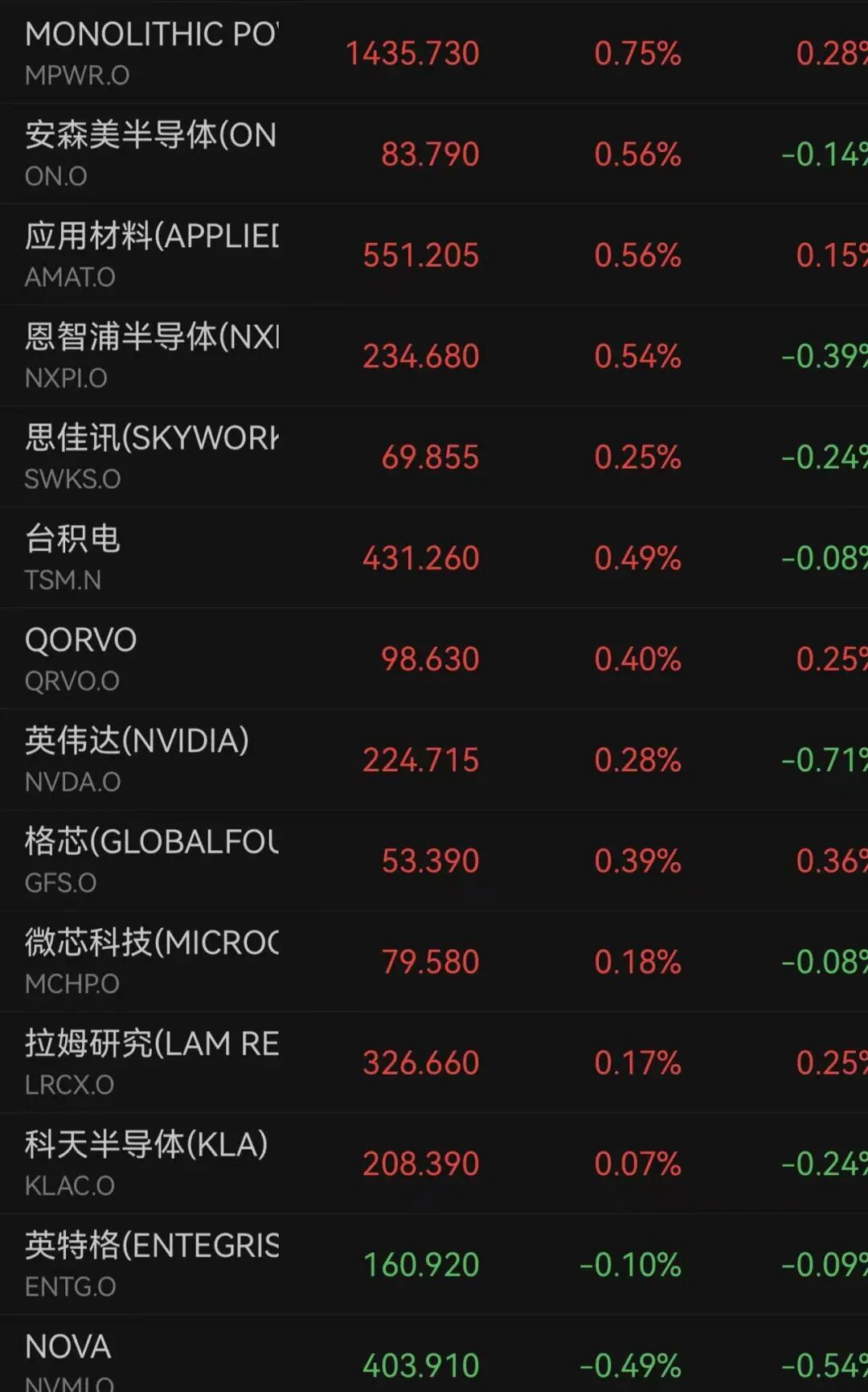Open 英伟达 NVDA.O quote page
868x1392 pixels.
click(434, 759)
